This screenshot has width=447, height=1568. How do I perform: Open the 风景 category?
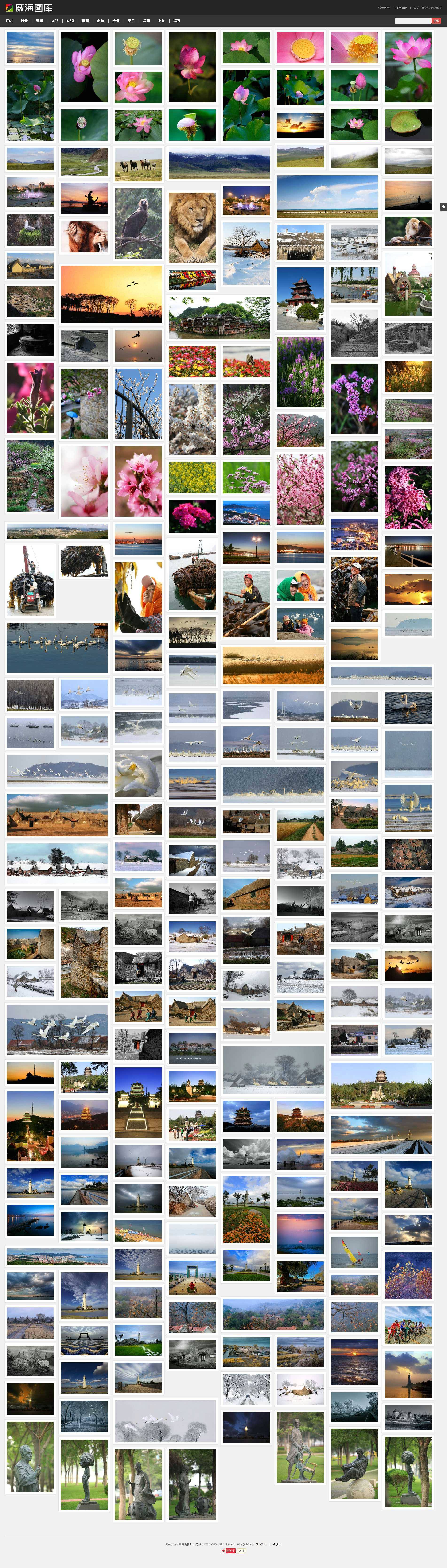24,21
